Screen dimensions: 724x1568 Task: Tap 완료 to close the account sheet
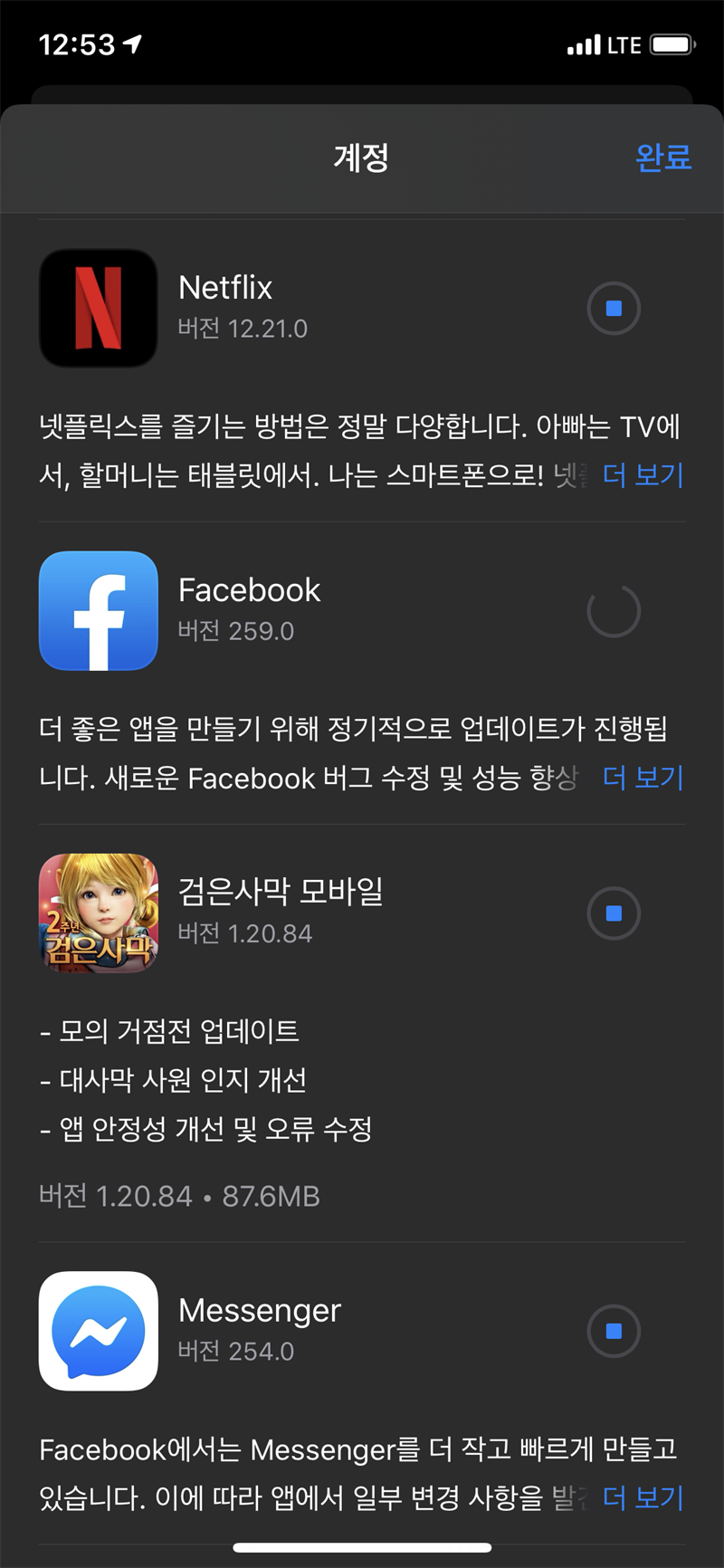pos(662,158)
